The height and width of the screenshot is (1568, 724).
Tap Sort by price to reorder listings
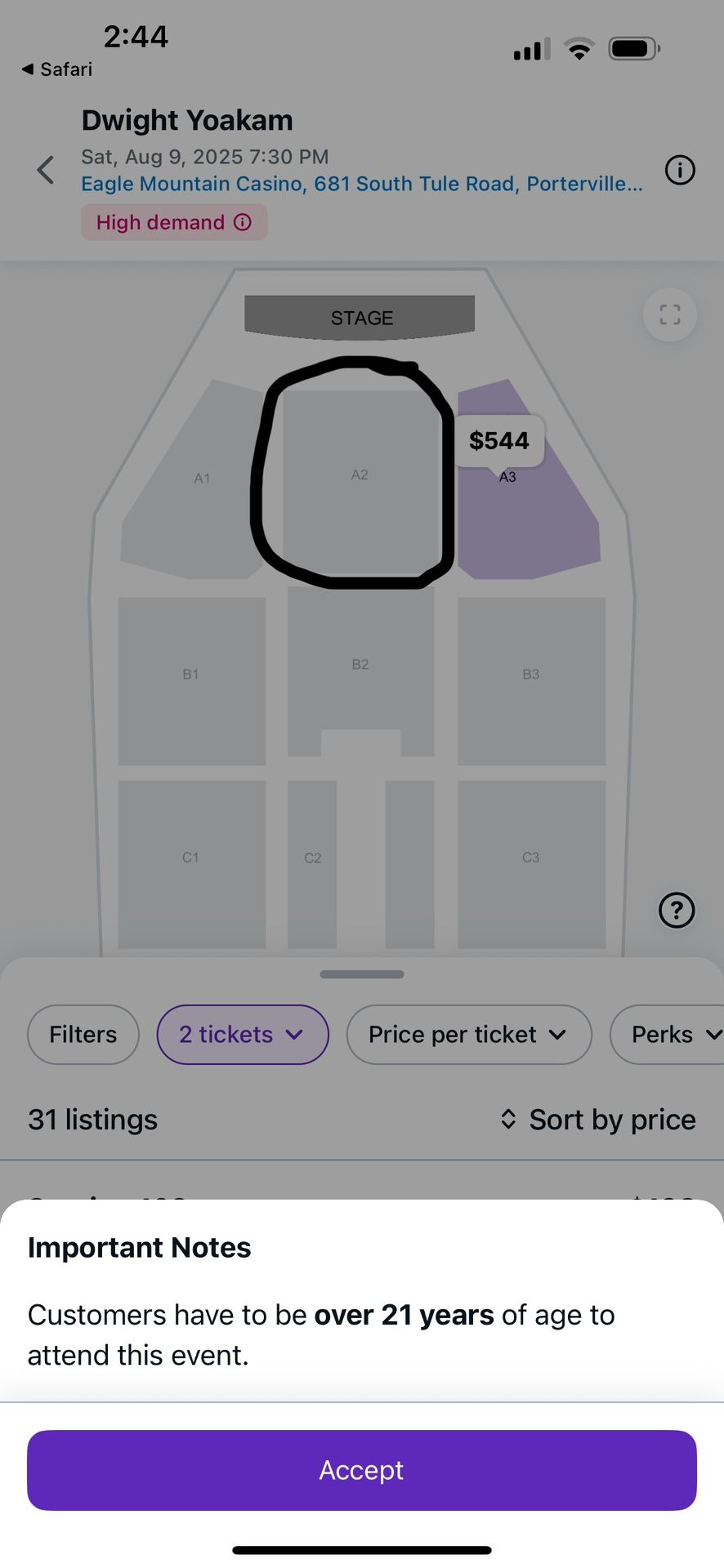click(611, 1119)
